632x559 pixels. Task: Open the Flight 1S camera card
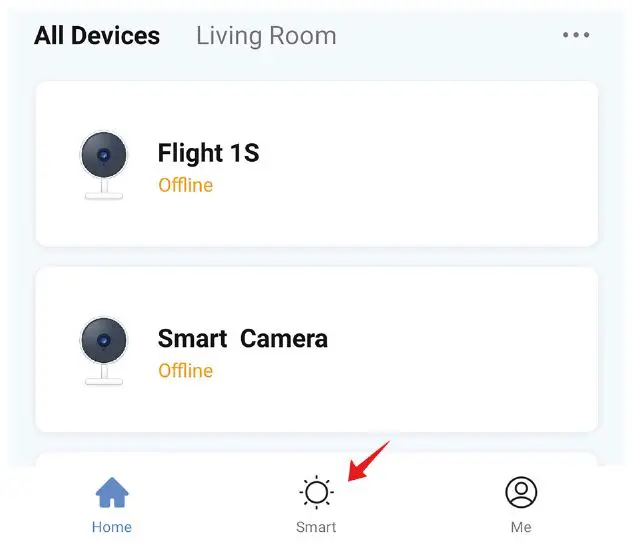316,165
